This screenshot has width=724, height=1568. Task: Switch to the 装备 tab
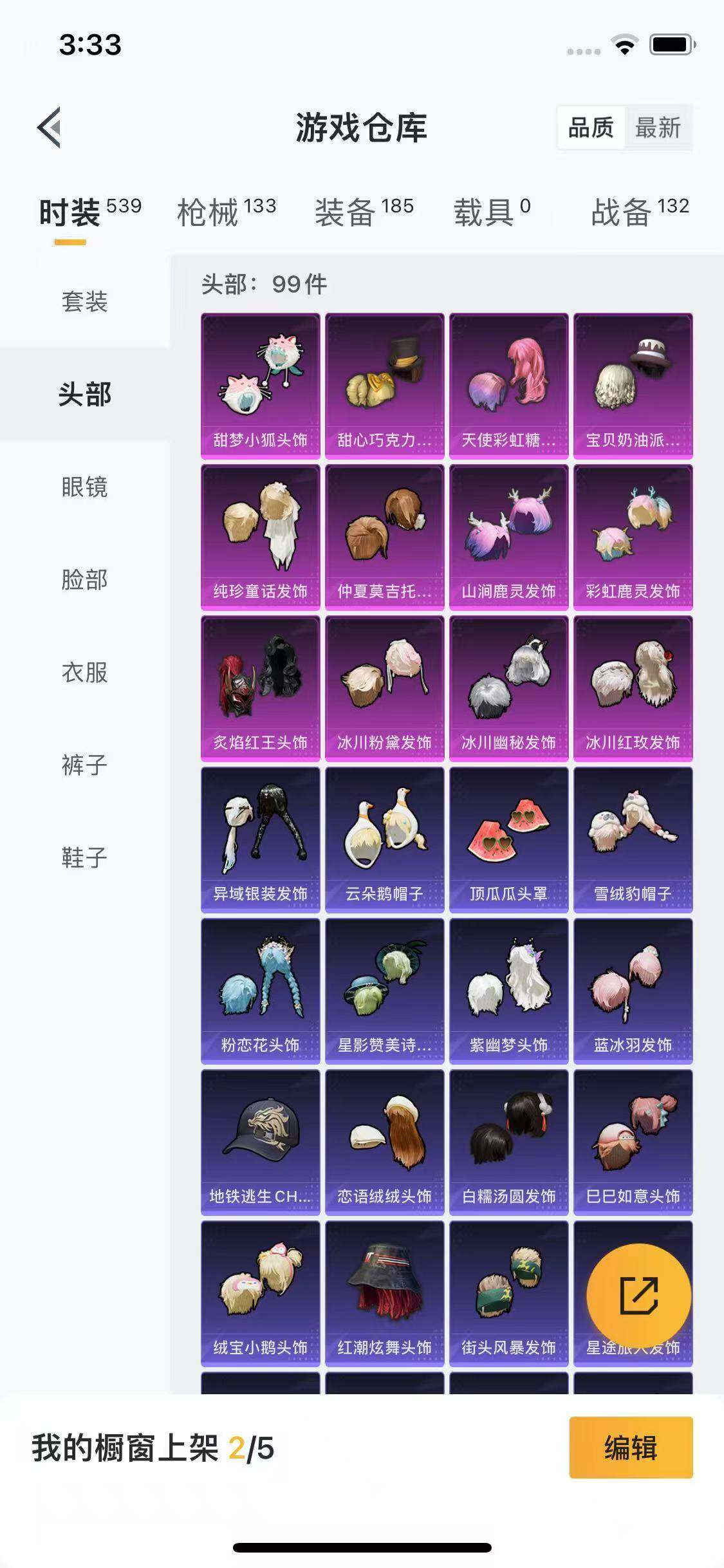[x=364, y=211]
